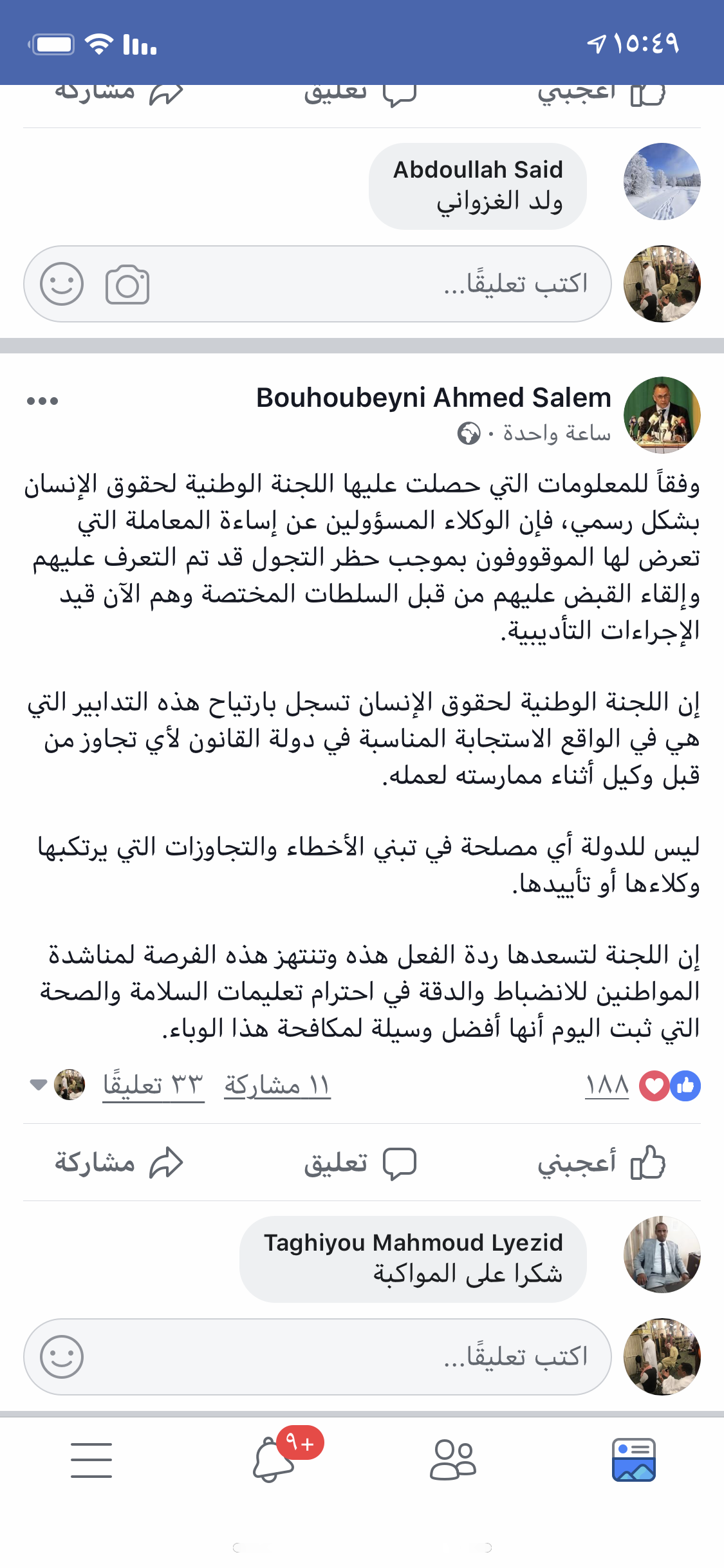Open Taghiyou Mahmoud Lyezid's profile picture
The width and height of the screenshot is (724, 1568).
pos(662,1254)
